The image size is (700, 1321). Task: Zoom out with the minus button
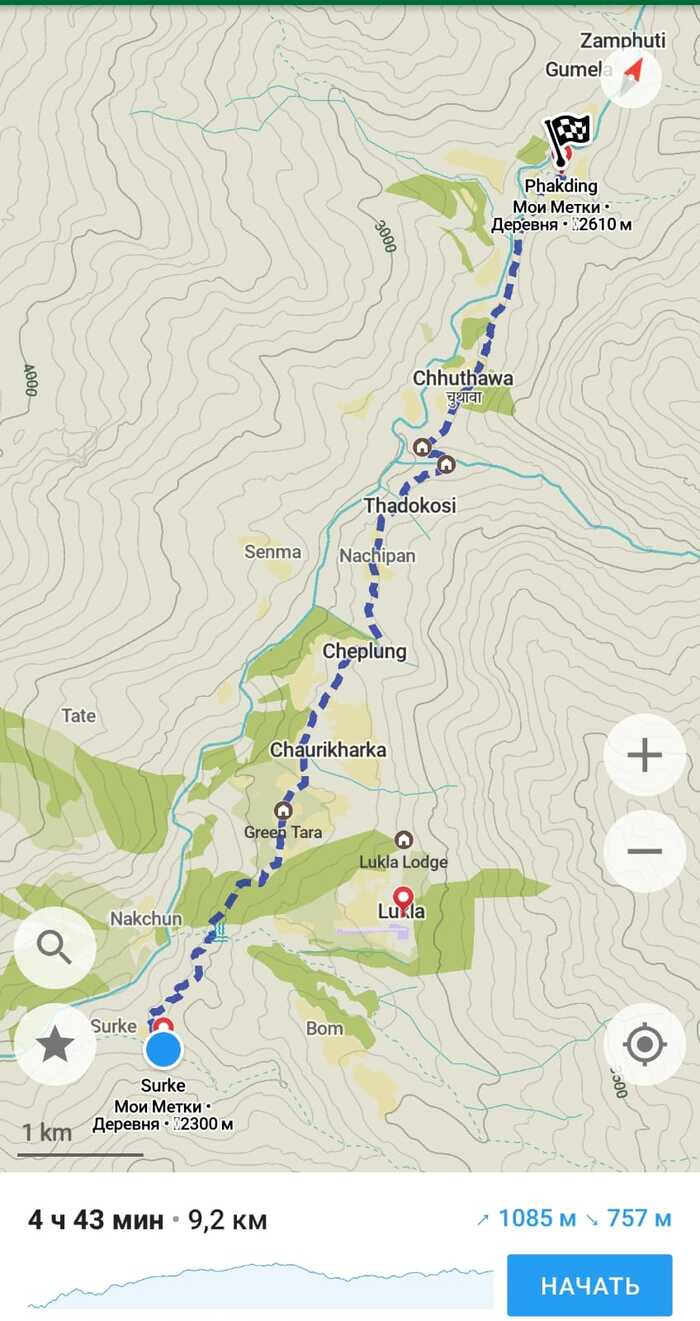(x=644, y=852)
